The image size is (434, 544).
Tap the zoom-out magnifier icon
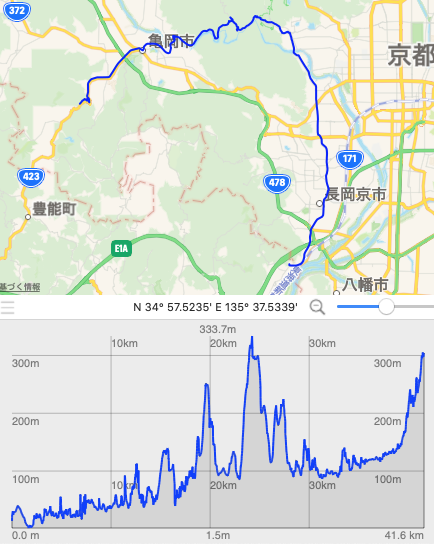point(317,307)
